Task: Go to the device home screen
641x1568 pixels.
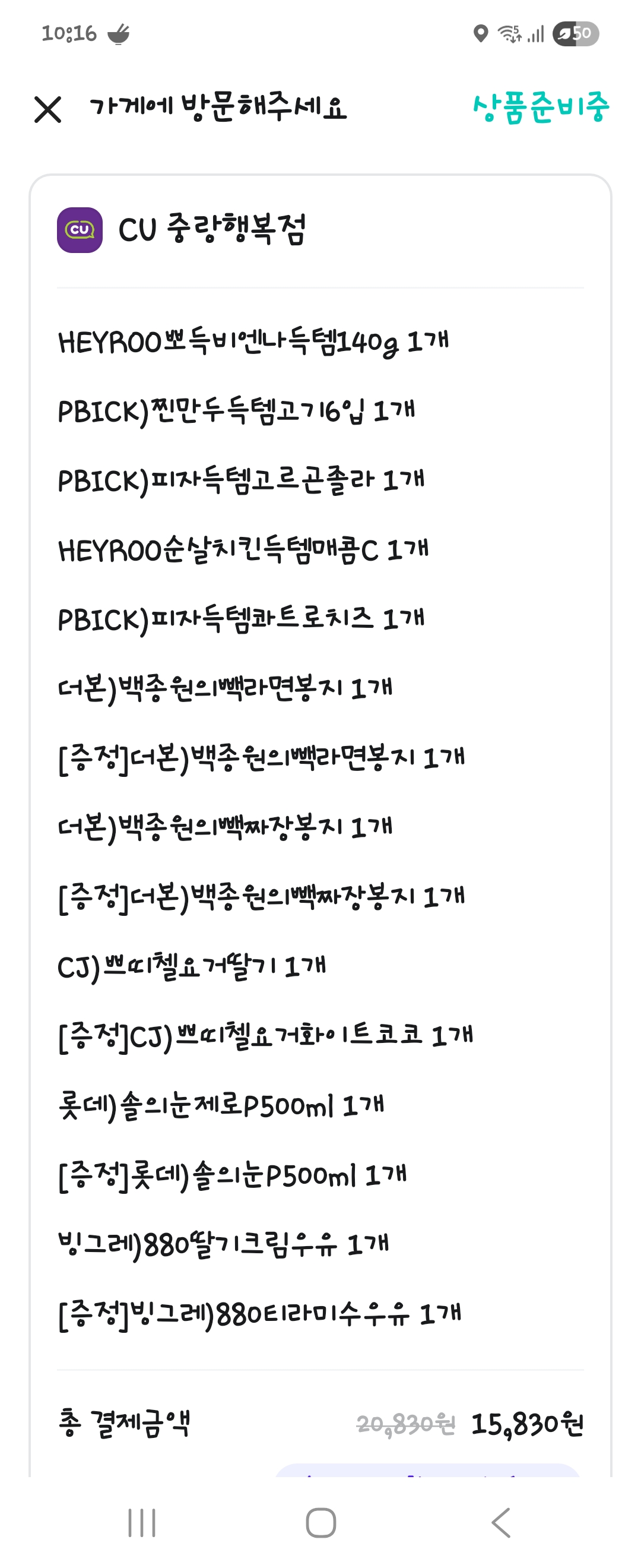Action: pyautogui.click(x=320, y=1523)
